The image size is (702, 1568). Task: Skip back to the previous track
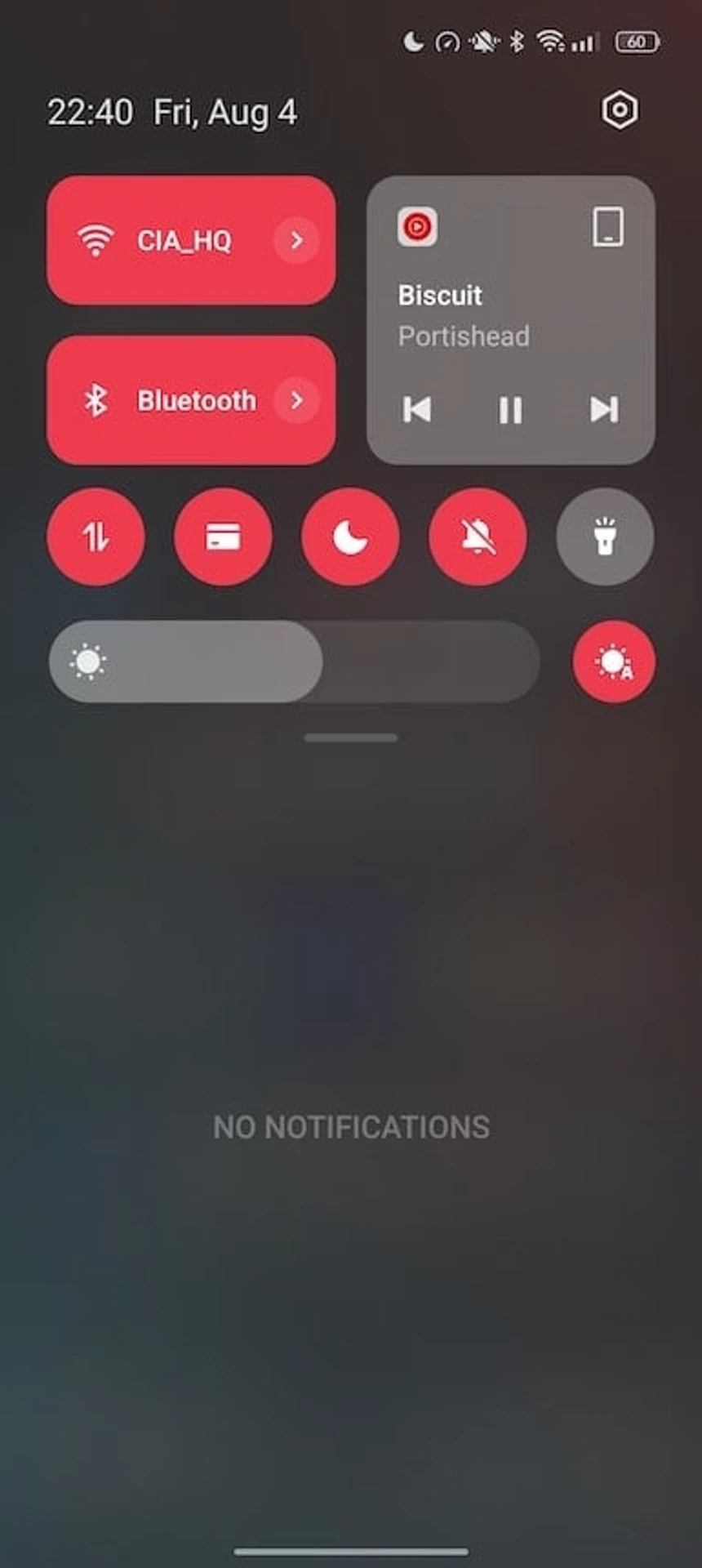coord(417,409)
